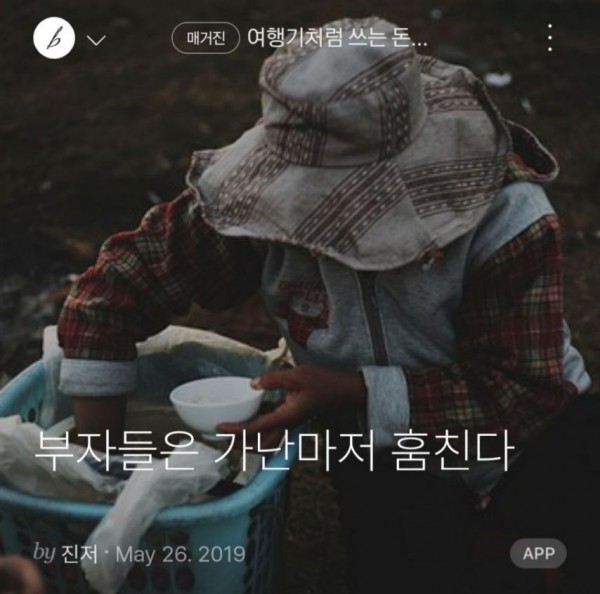
Task: Tap the APP button
Action: 538,553
